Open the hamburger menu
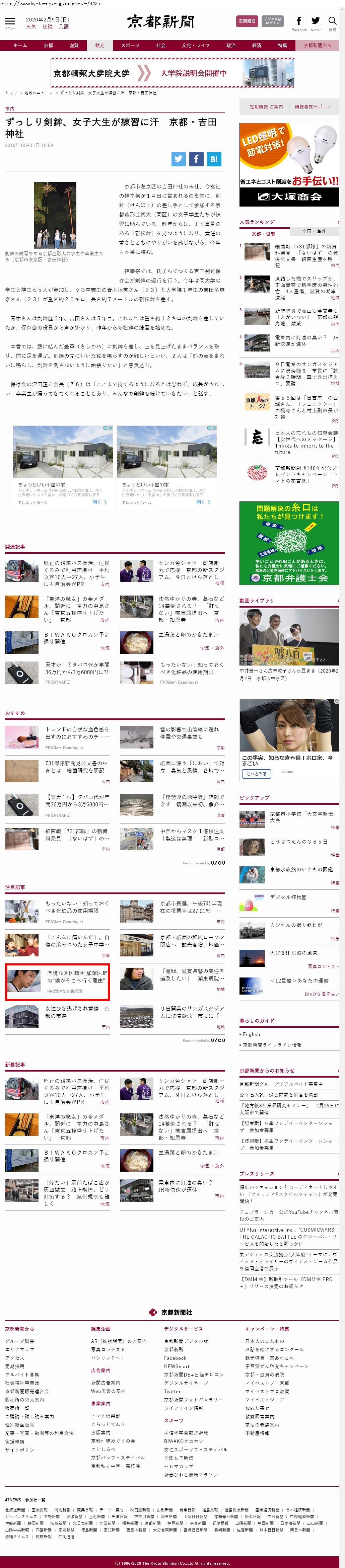This screenshot has width=345, height=1568. 10,22
